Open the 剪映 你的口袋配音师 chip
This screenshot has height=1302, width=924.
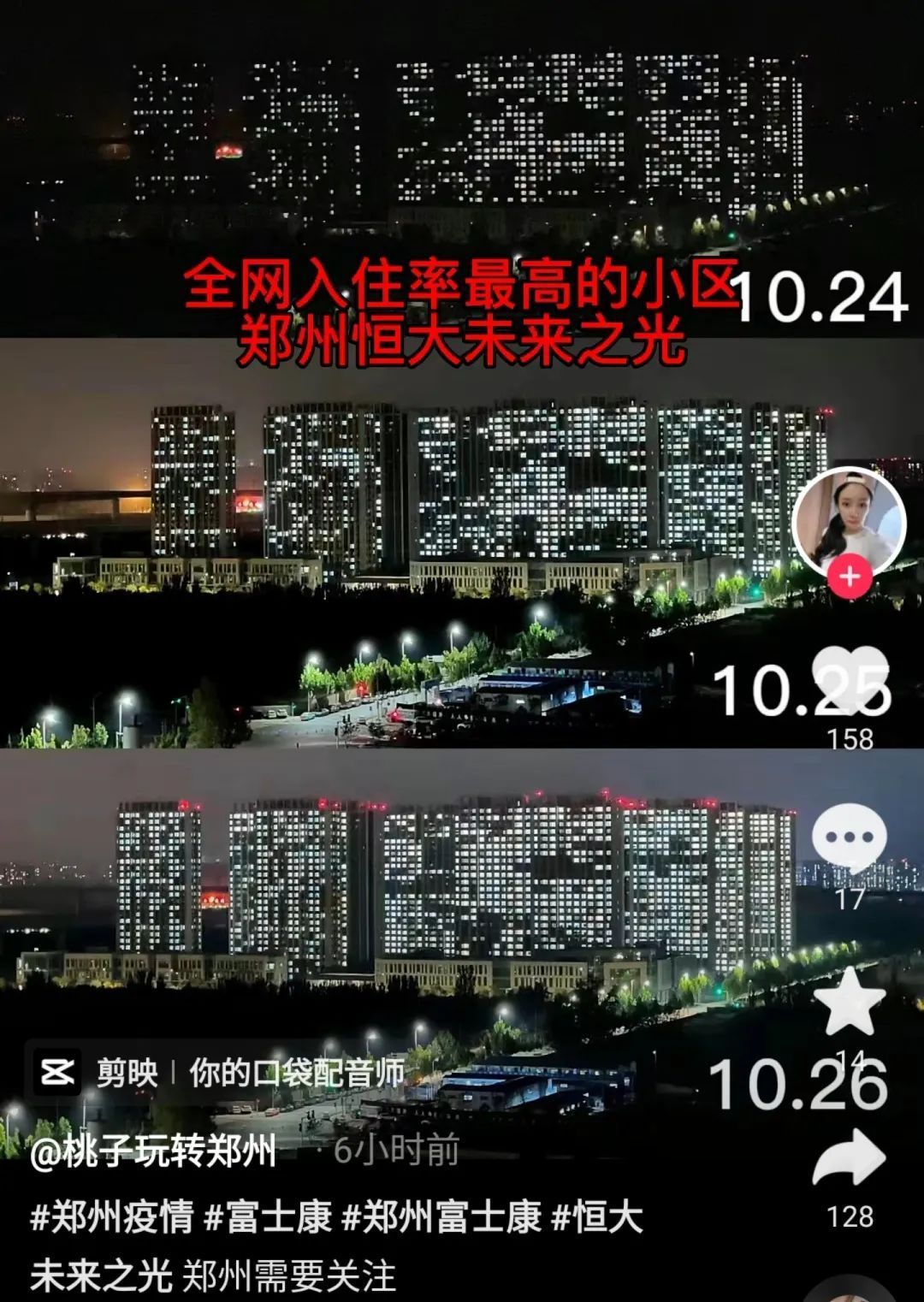218,1072
